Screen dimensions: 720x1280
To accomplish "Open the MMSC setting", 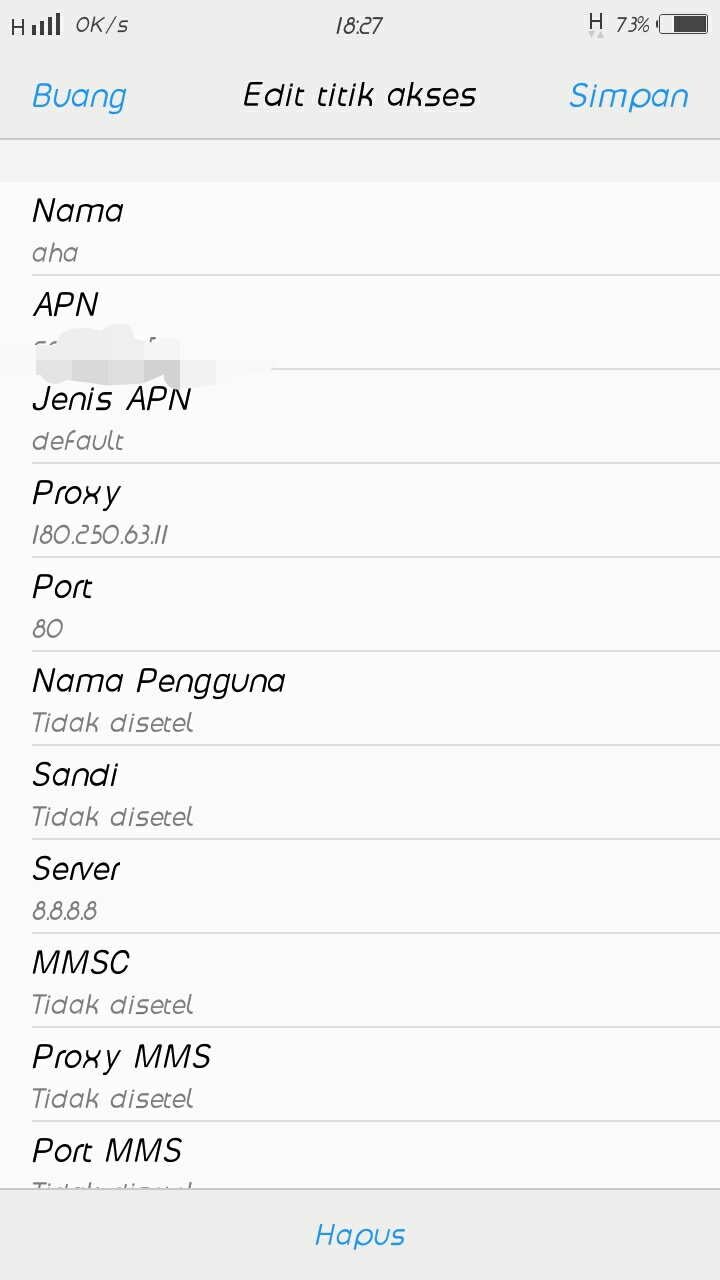I will pyautogui.click(x=360, y=981).
